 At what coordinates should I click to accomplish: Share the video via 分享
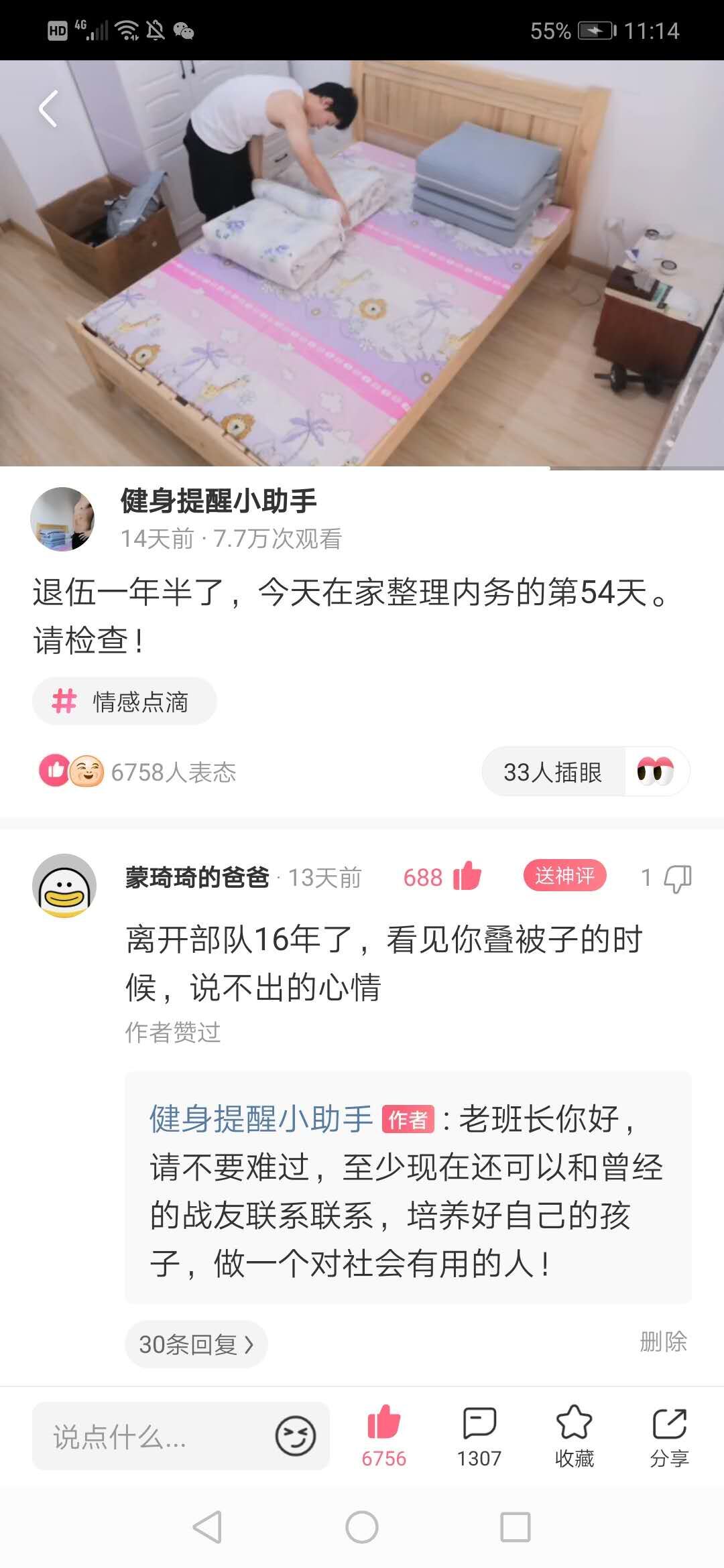(x=669, y=1435)
